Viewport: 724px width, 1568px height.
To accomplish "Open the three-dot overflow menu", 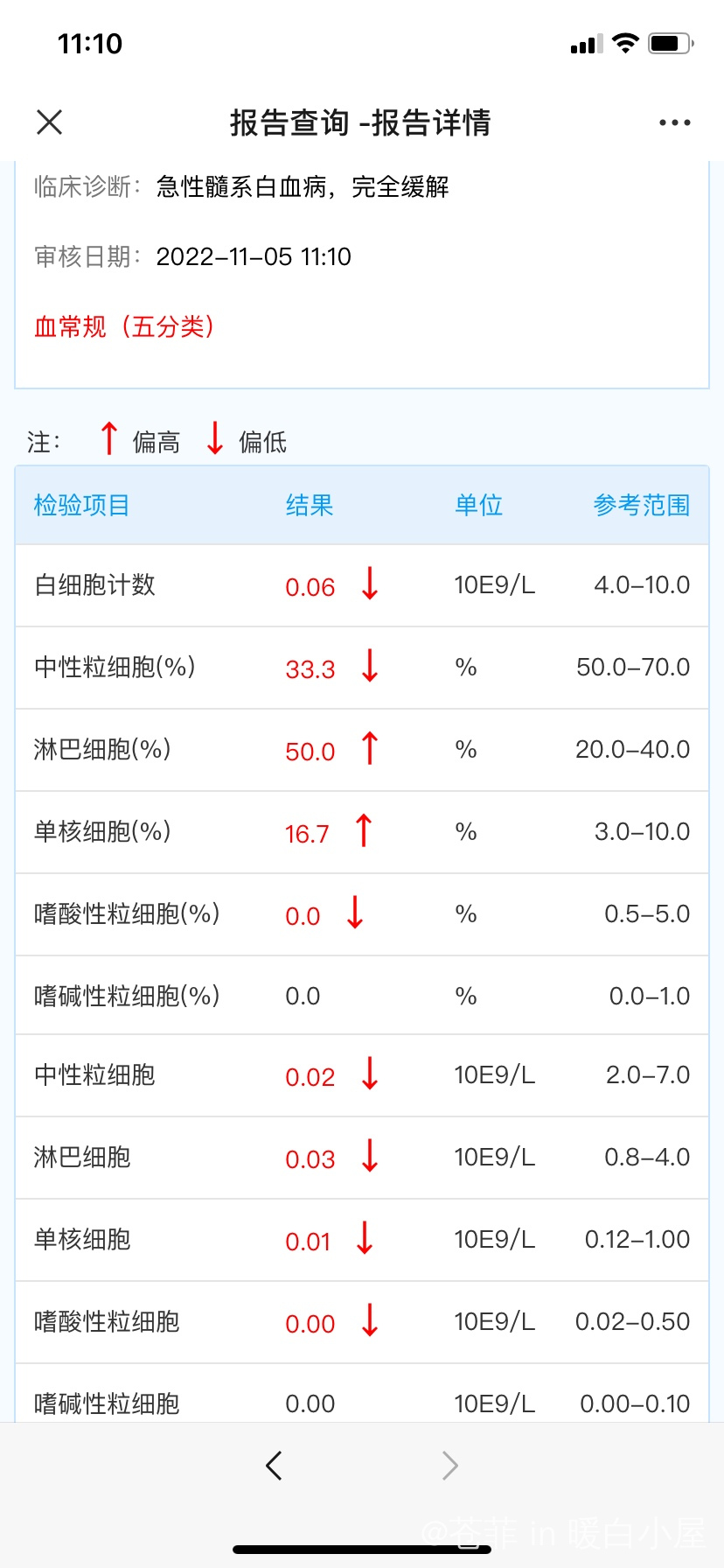I will point(674,122).
